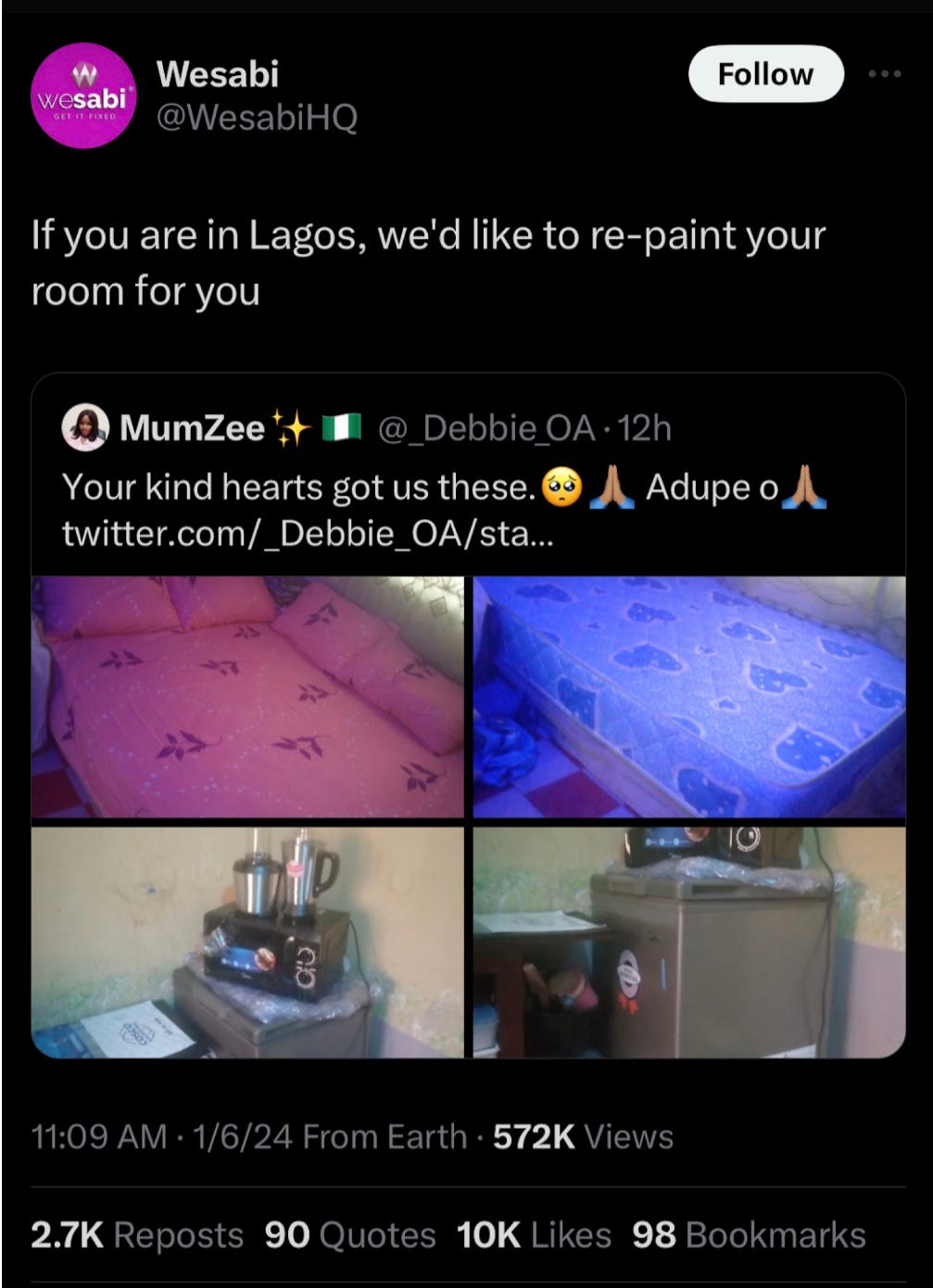Viewport: 933px width, 1288px height.
Task: Open Wesabi's profile picture
Action: click(83, 95)
